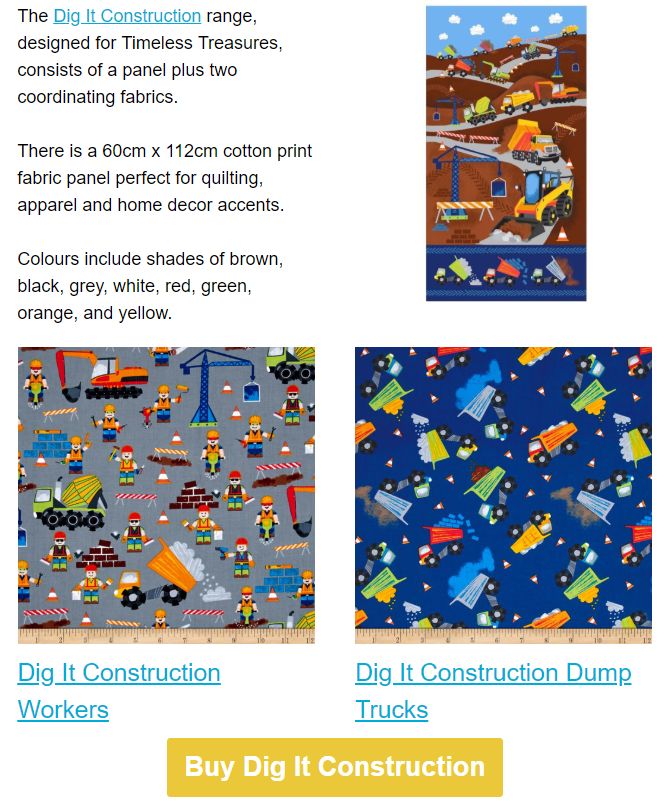The width and height of the screenshot is (665, 801).
Task: Open the dump trucks fabric image
Action: click(x=503, y=495)
